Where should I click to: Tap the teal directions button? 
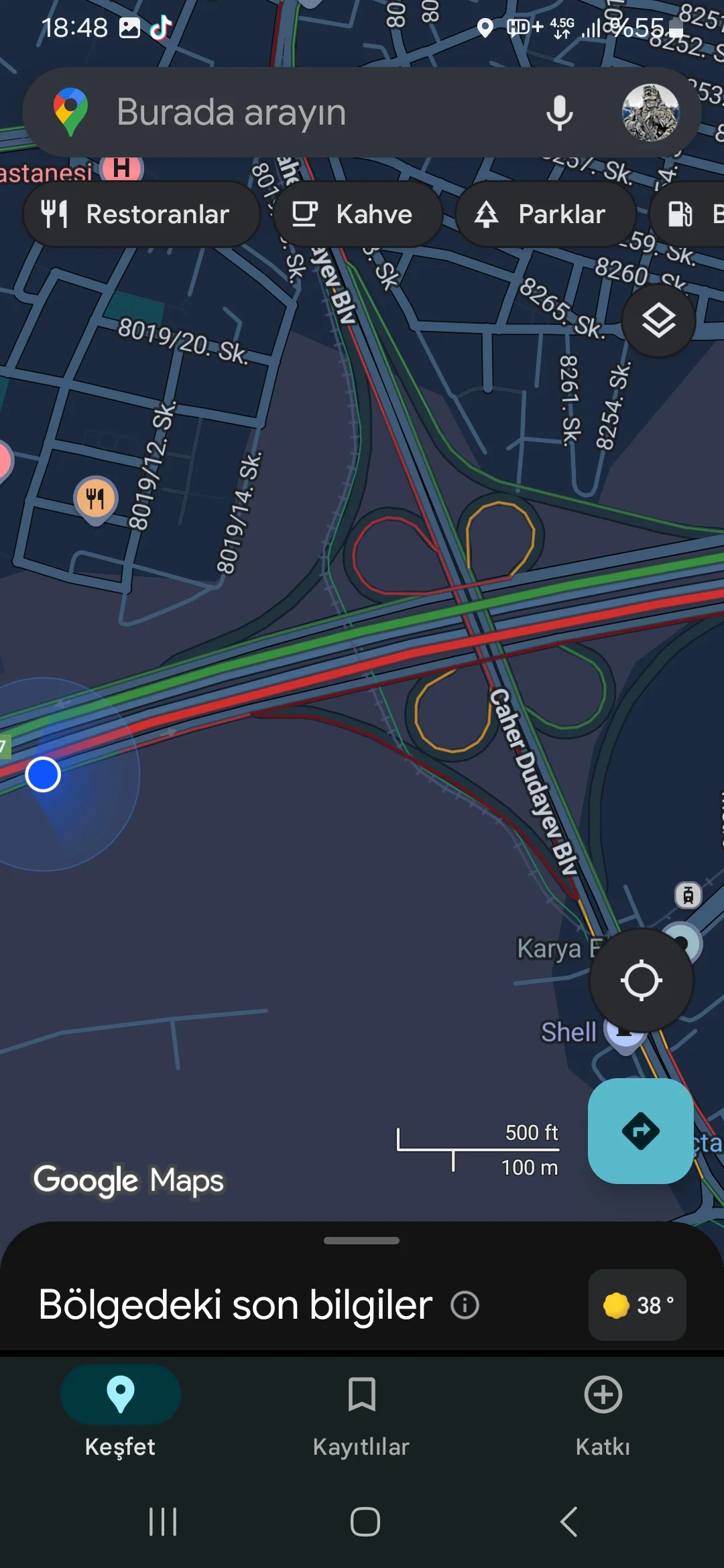[x=640, y=1132]
